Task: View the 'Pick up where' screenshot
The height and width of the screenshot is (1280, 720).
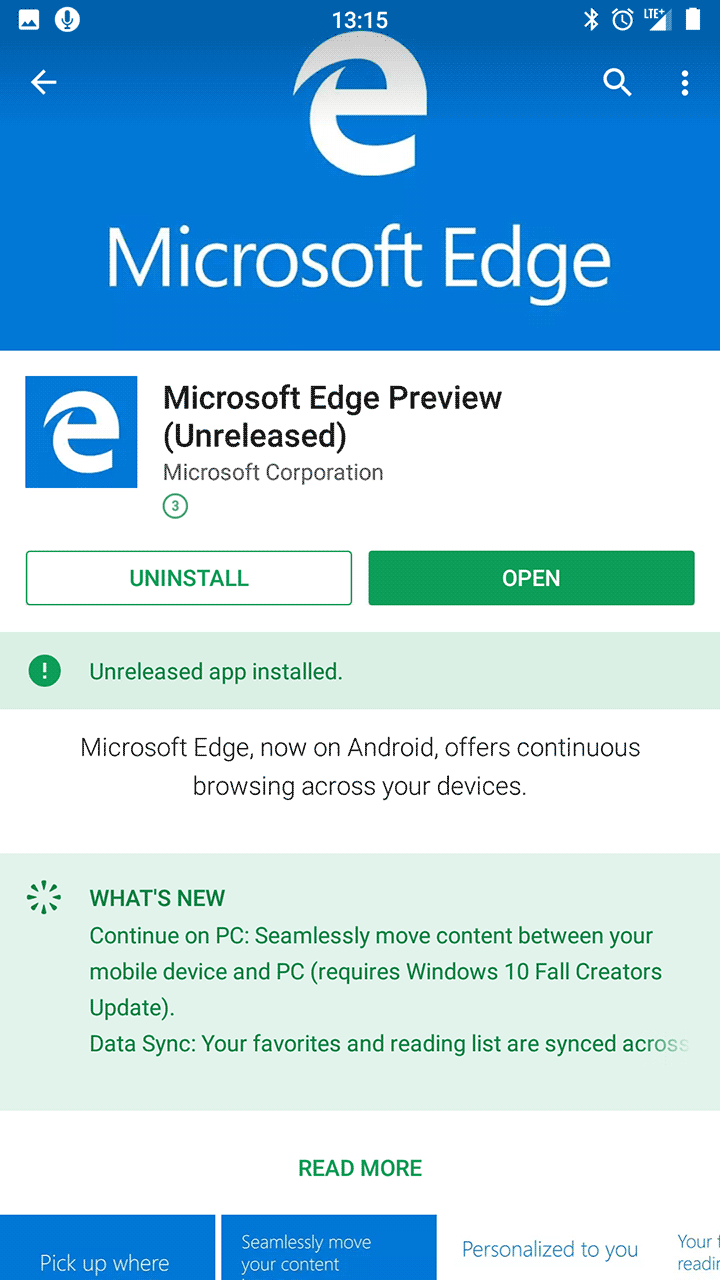Action: click(107, 1247)
